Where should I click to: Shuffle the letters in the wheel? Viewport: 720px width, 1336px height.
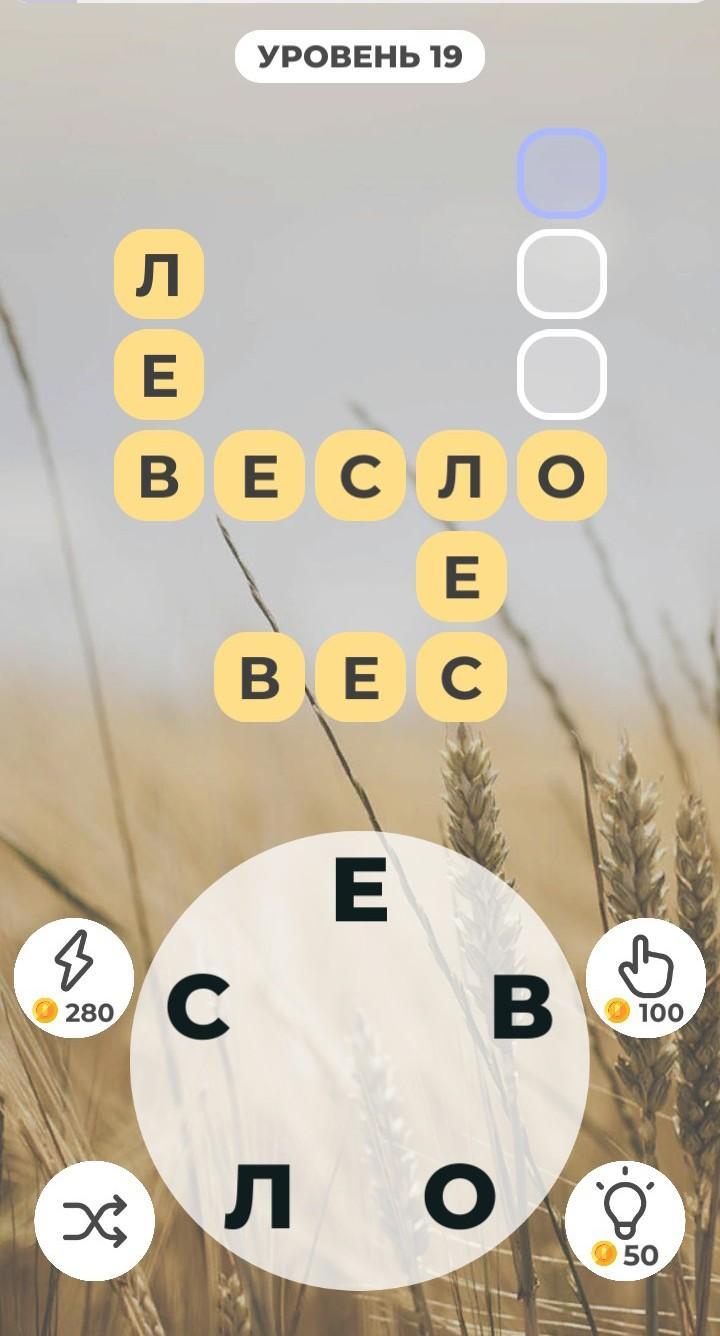pyautogui.click(x=95, y=1221)
